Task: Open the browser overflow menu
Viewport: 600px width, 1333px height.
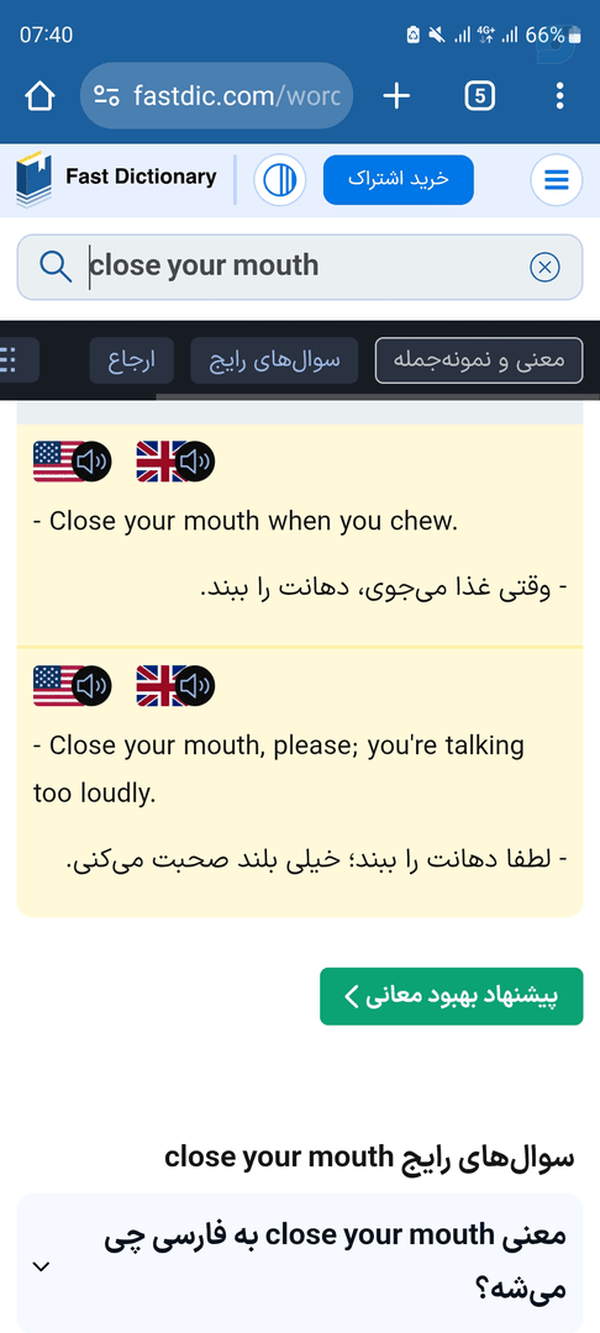Action: 559,96
